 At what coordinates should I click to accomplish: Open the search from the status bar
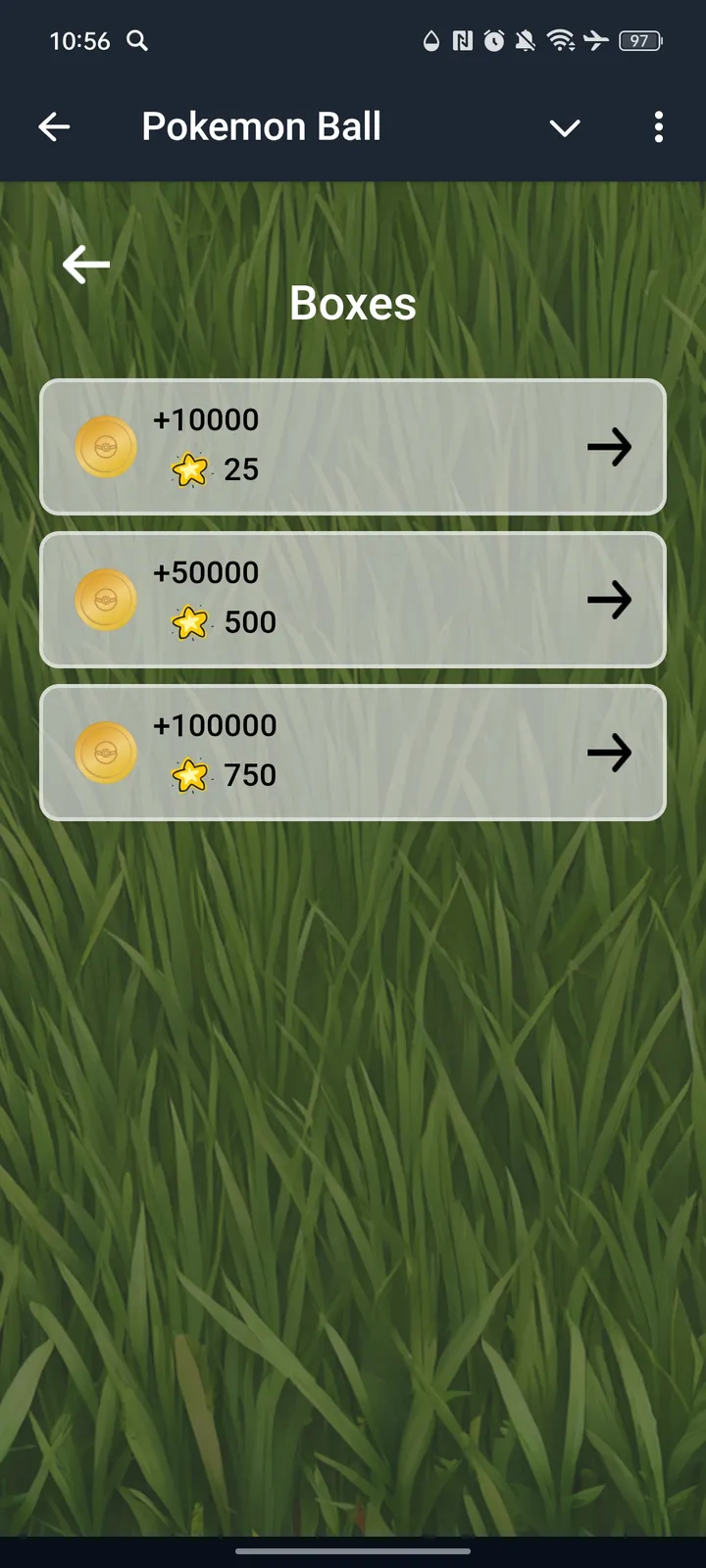point(137,41)
